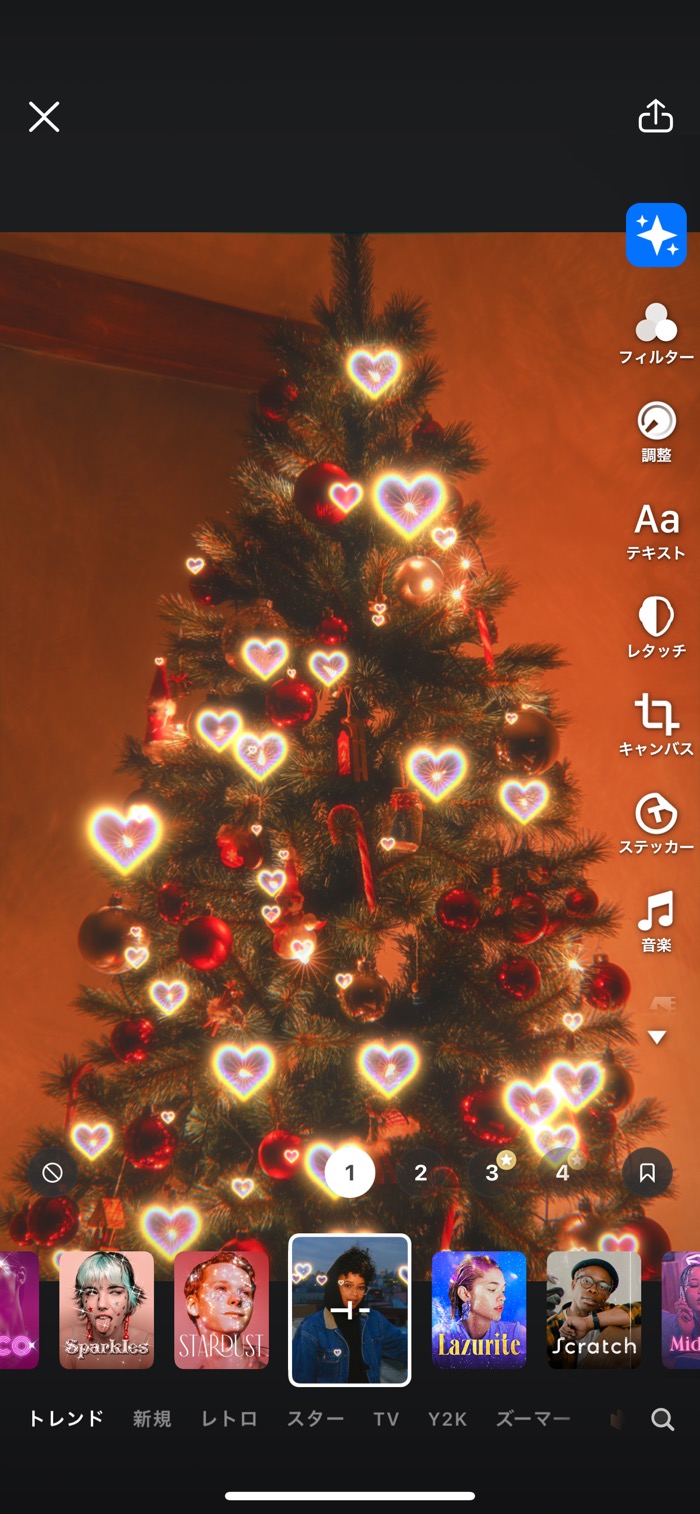Choose the Stardust effect thumbnail
The height and width of the screenshot is (1514, 700).
221,1309
